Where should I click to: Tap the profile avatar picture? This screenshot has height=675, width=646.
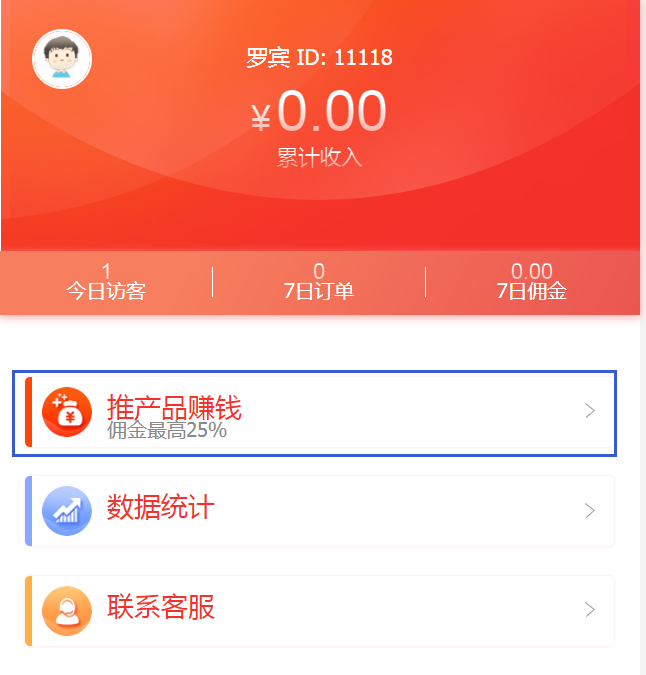pos(62,58)
